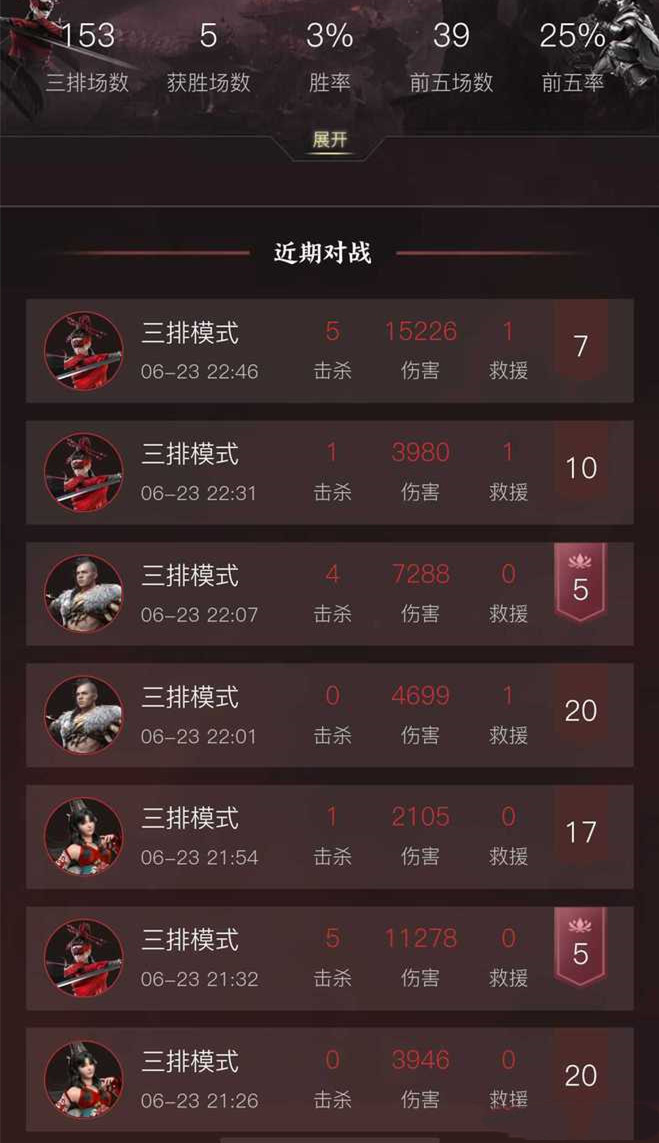View the 06-23 21:54 match details
The height and width of the screenshot is (1143, 659).
(330, 837)
